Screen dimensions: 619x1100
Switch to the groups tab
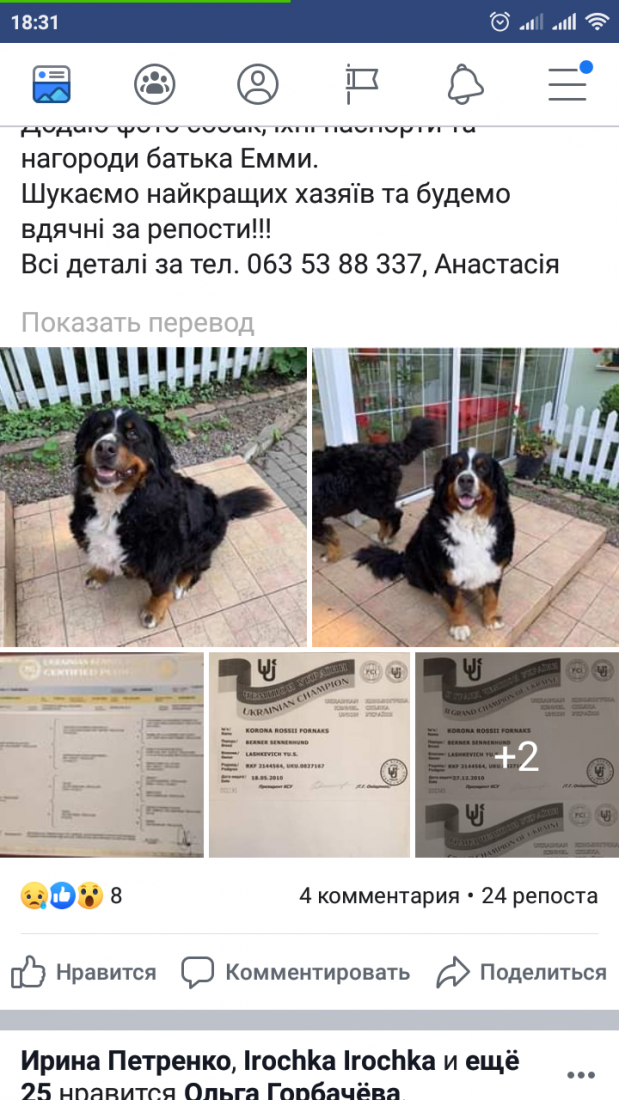[154, 84]
